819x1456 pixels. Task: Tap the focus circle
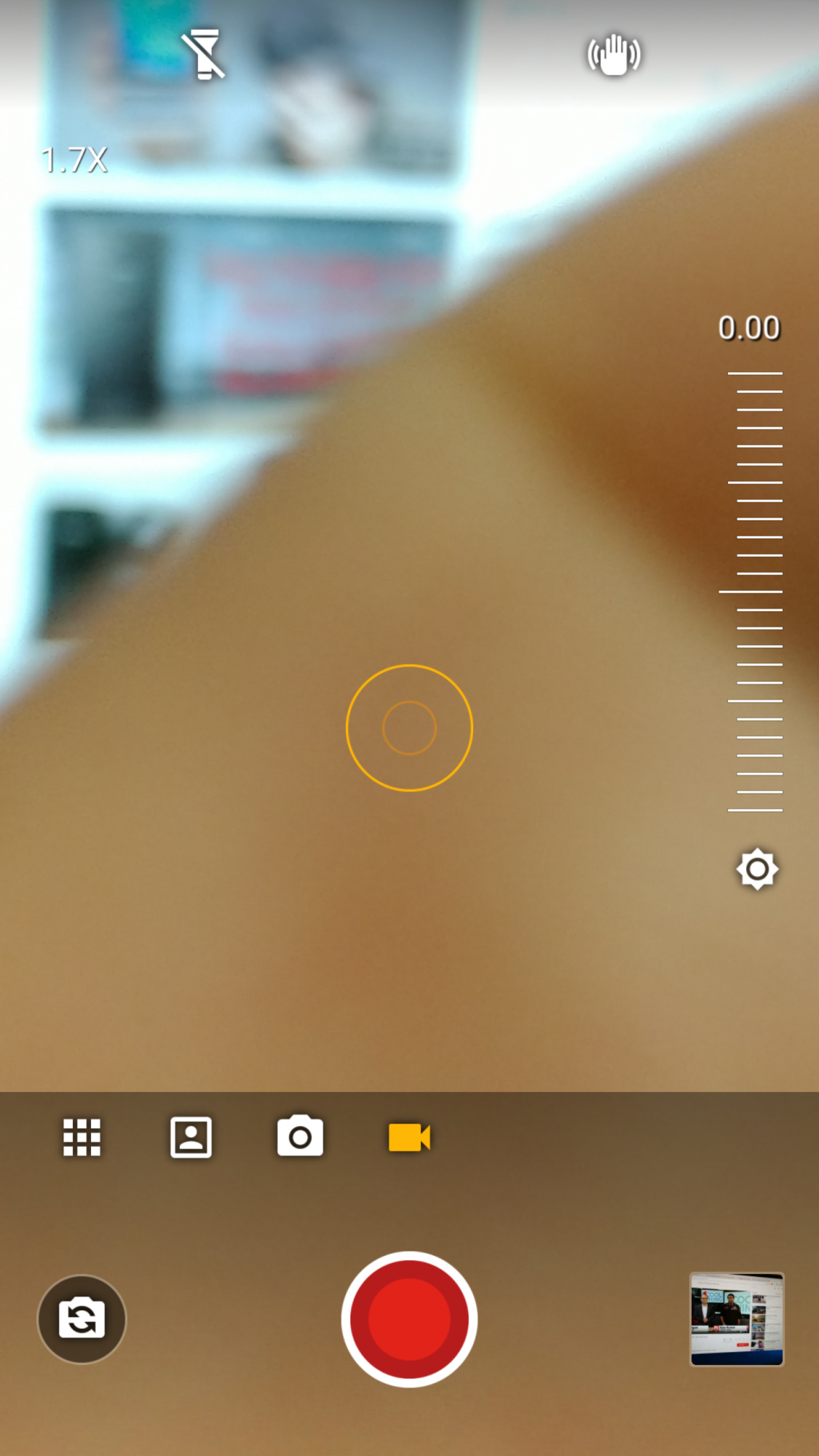coord(409,728)
